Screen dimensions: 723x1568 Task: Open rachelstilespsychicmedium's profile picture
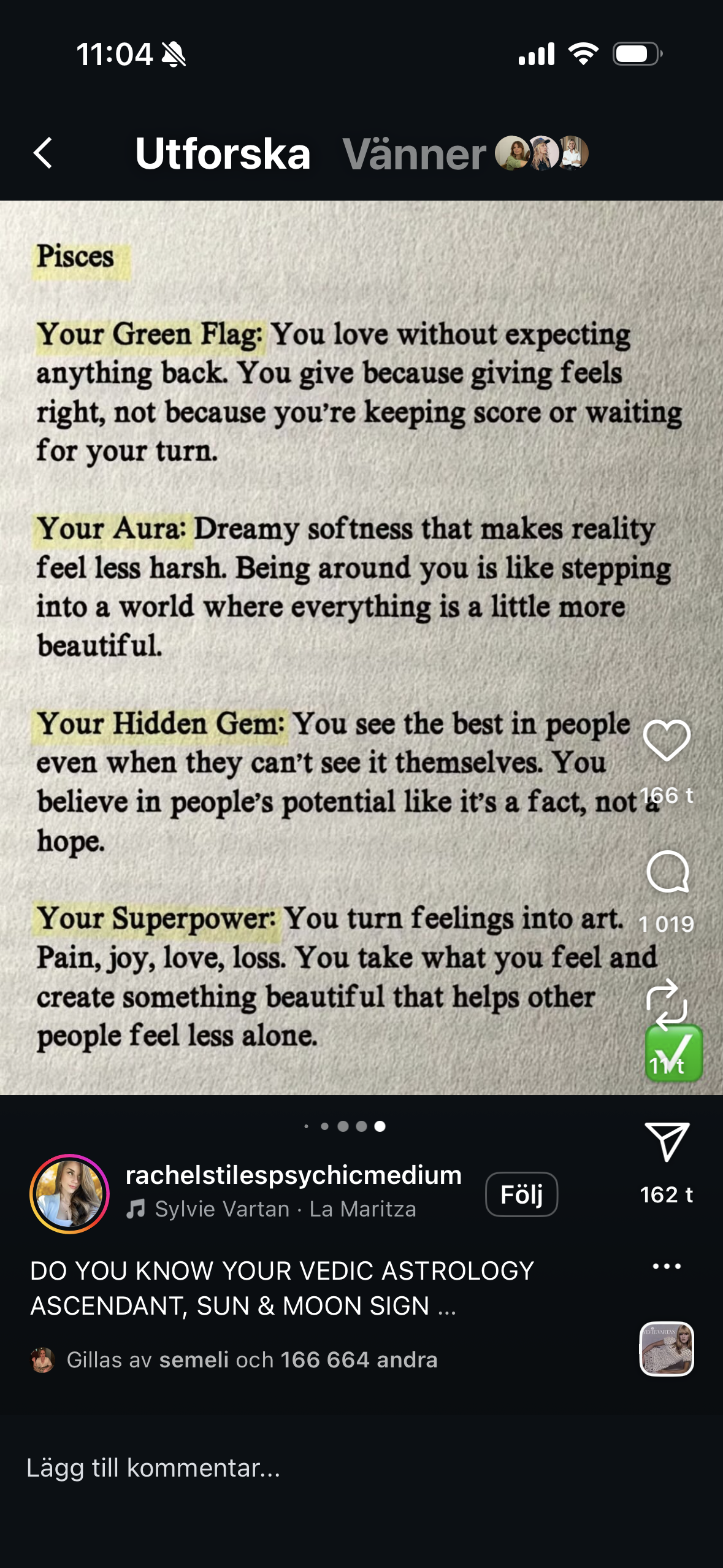tap(70, 1194)
